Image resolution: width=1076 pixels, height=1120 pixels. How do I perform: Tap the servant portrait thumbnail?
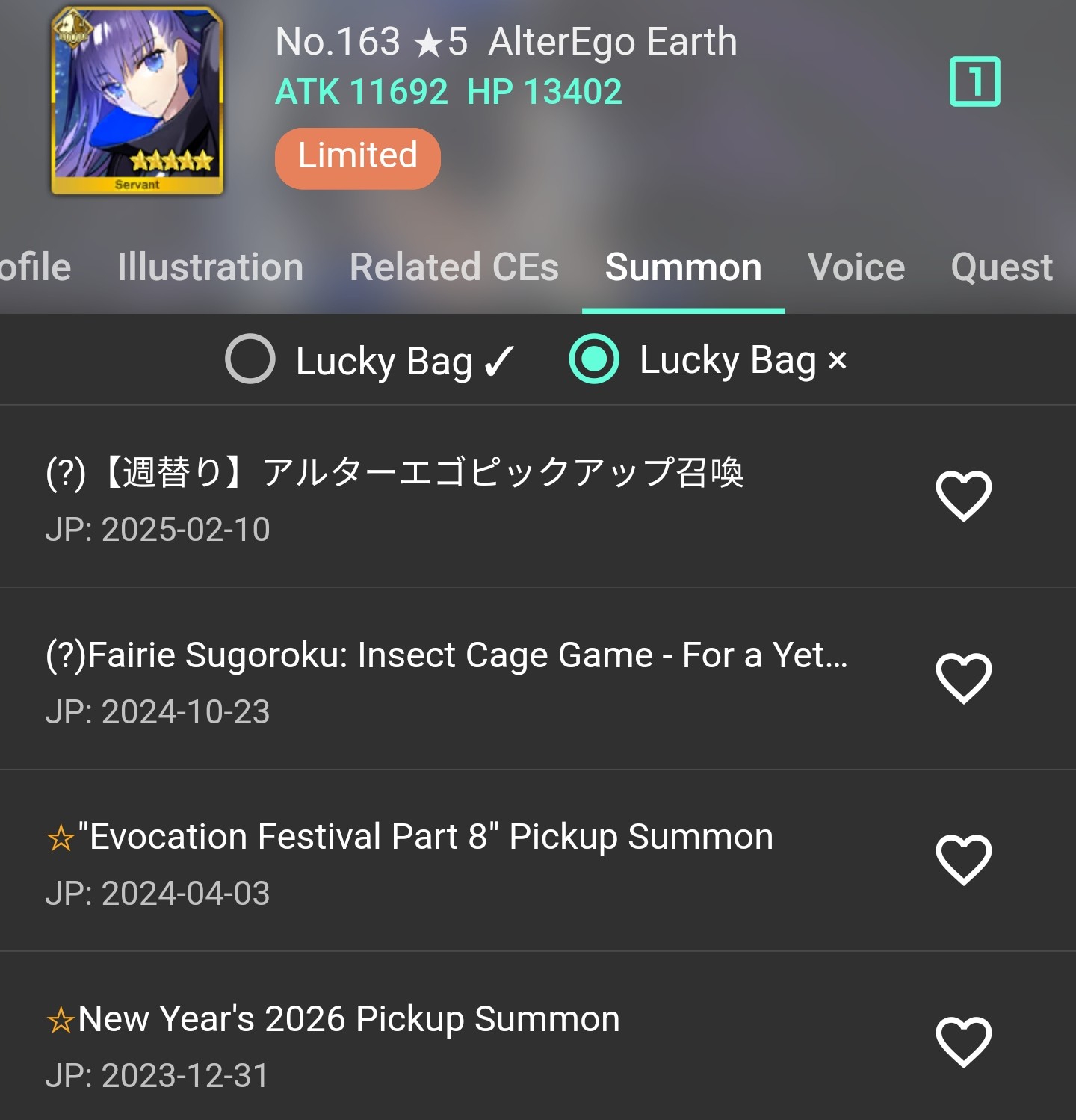tap(137, 101)
